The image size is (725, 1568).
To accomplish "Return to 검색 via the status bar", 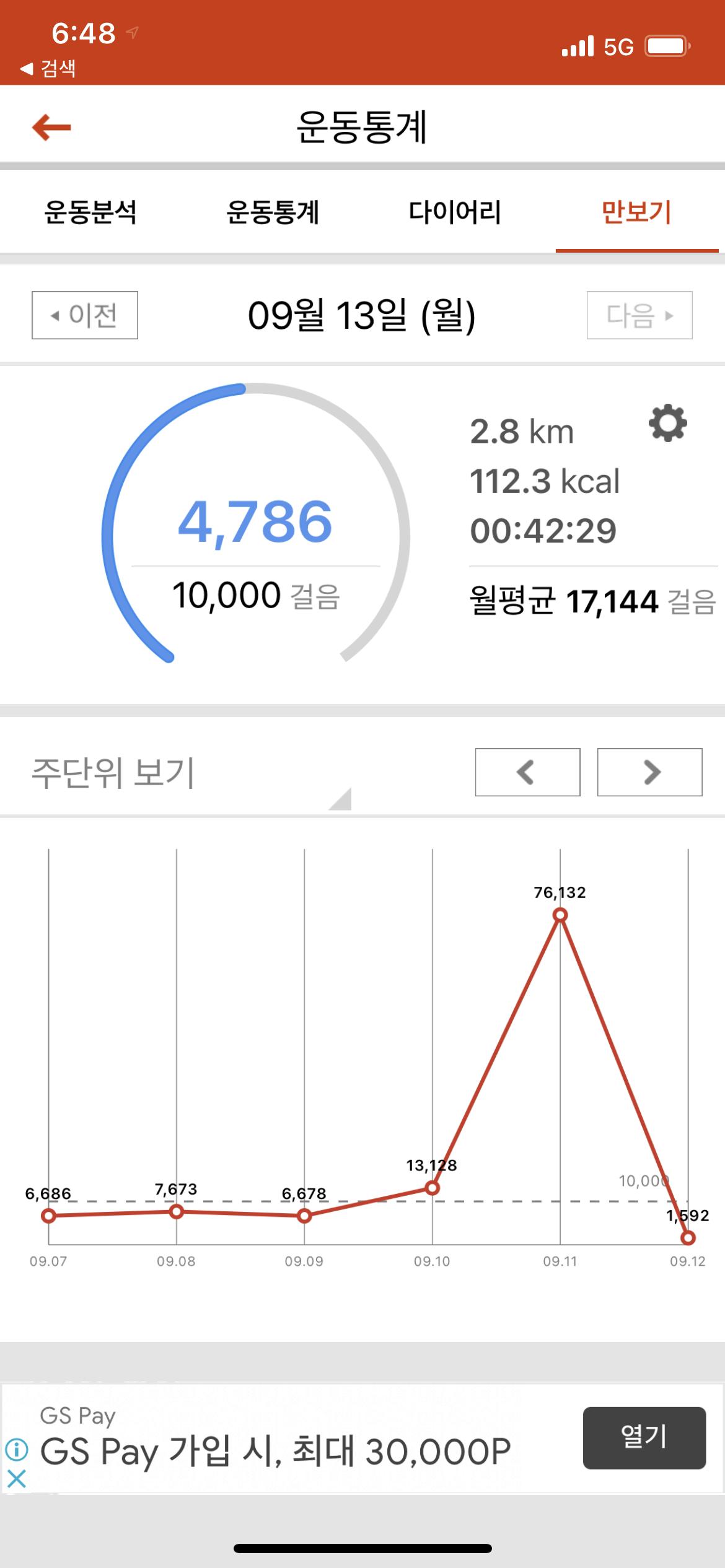I will click(48, 68).
